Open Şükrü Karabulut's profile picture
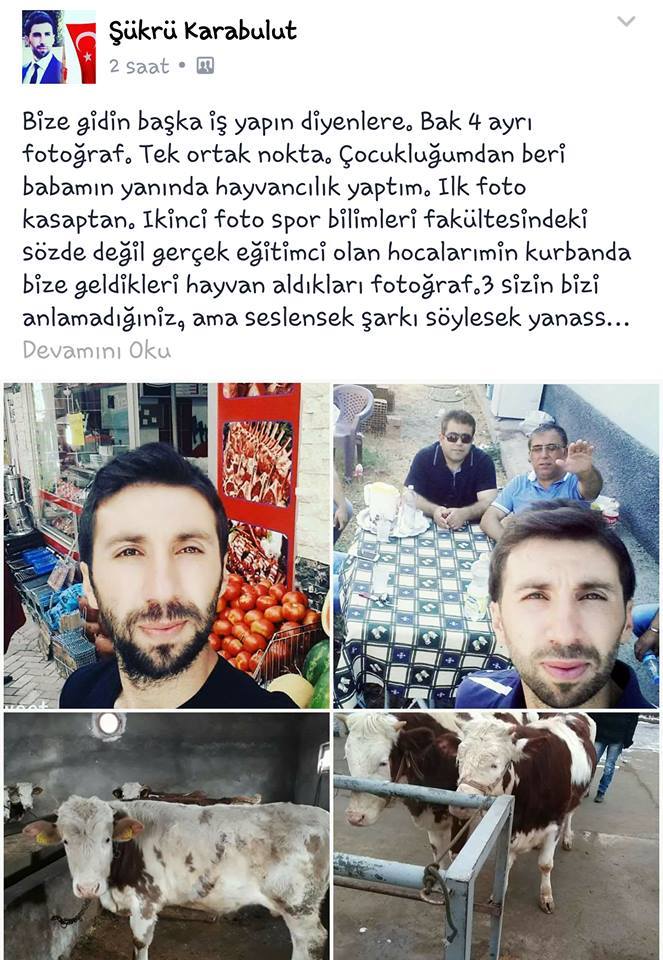Screen dimensions: 663x960 [x=58, y=47]
